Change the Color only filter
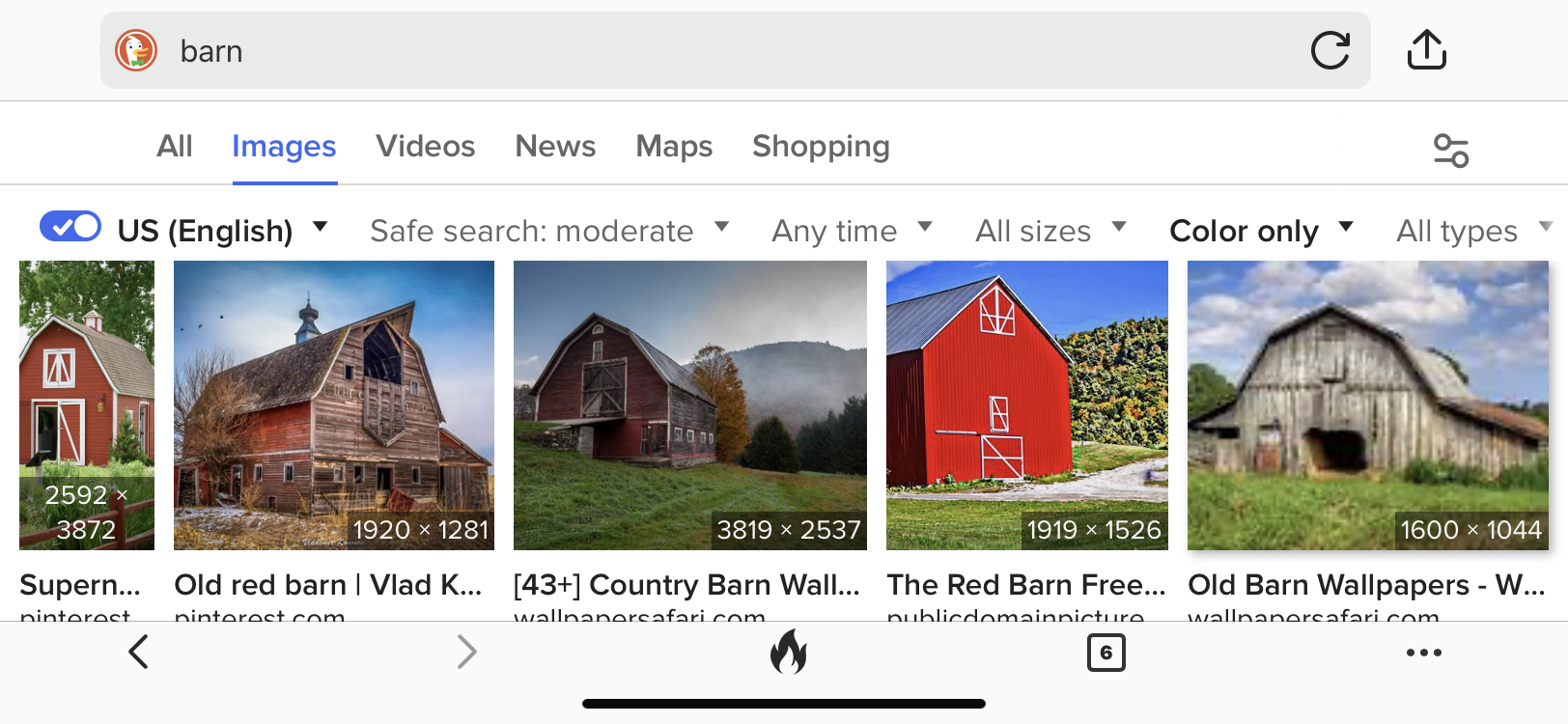 1261,231
